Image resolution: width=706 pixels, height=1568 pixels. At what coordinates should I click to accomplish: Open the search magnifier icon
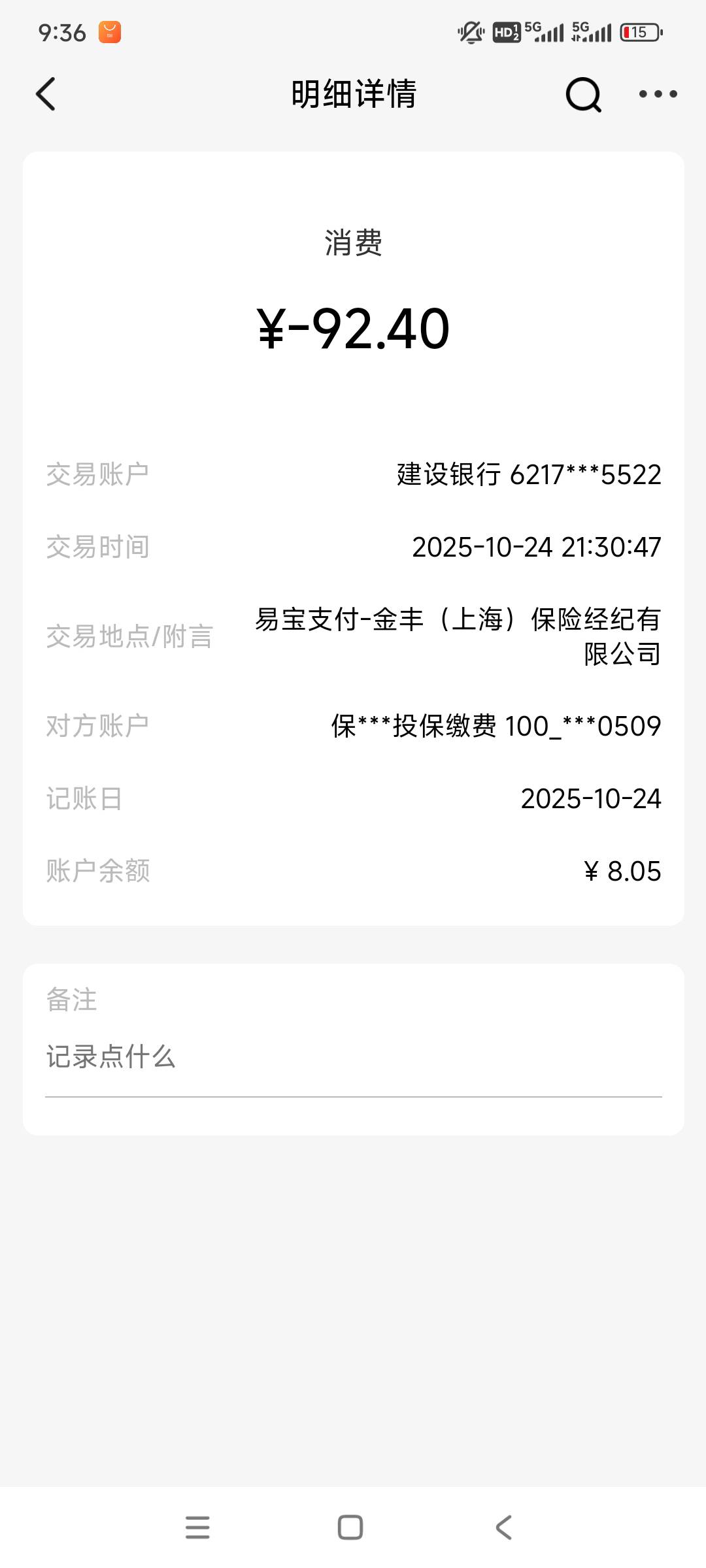coord(582,95)
